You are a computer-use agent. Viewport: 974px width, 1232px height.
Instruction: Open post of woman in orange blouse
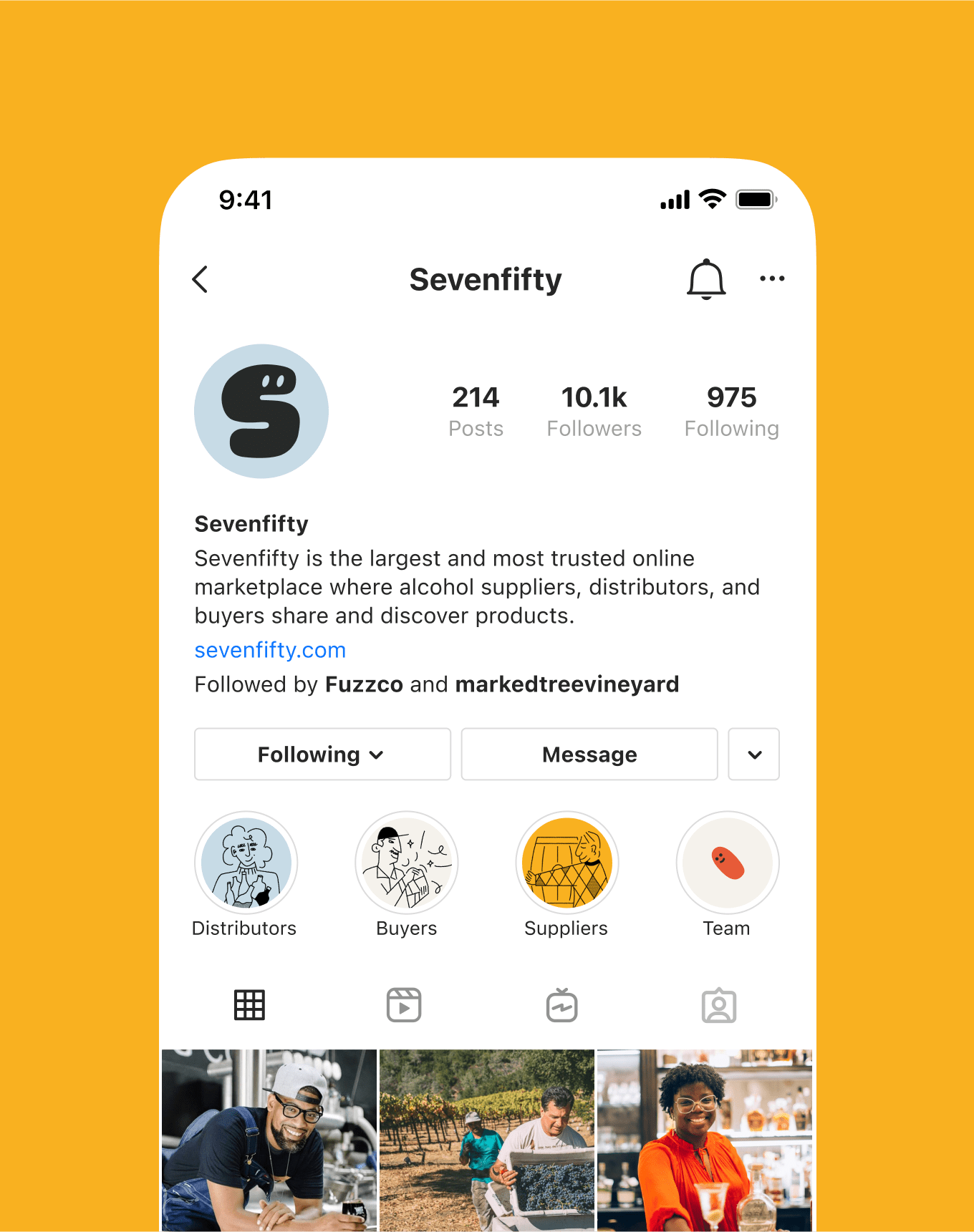point(705,1140)
